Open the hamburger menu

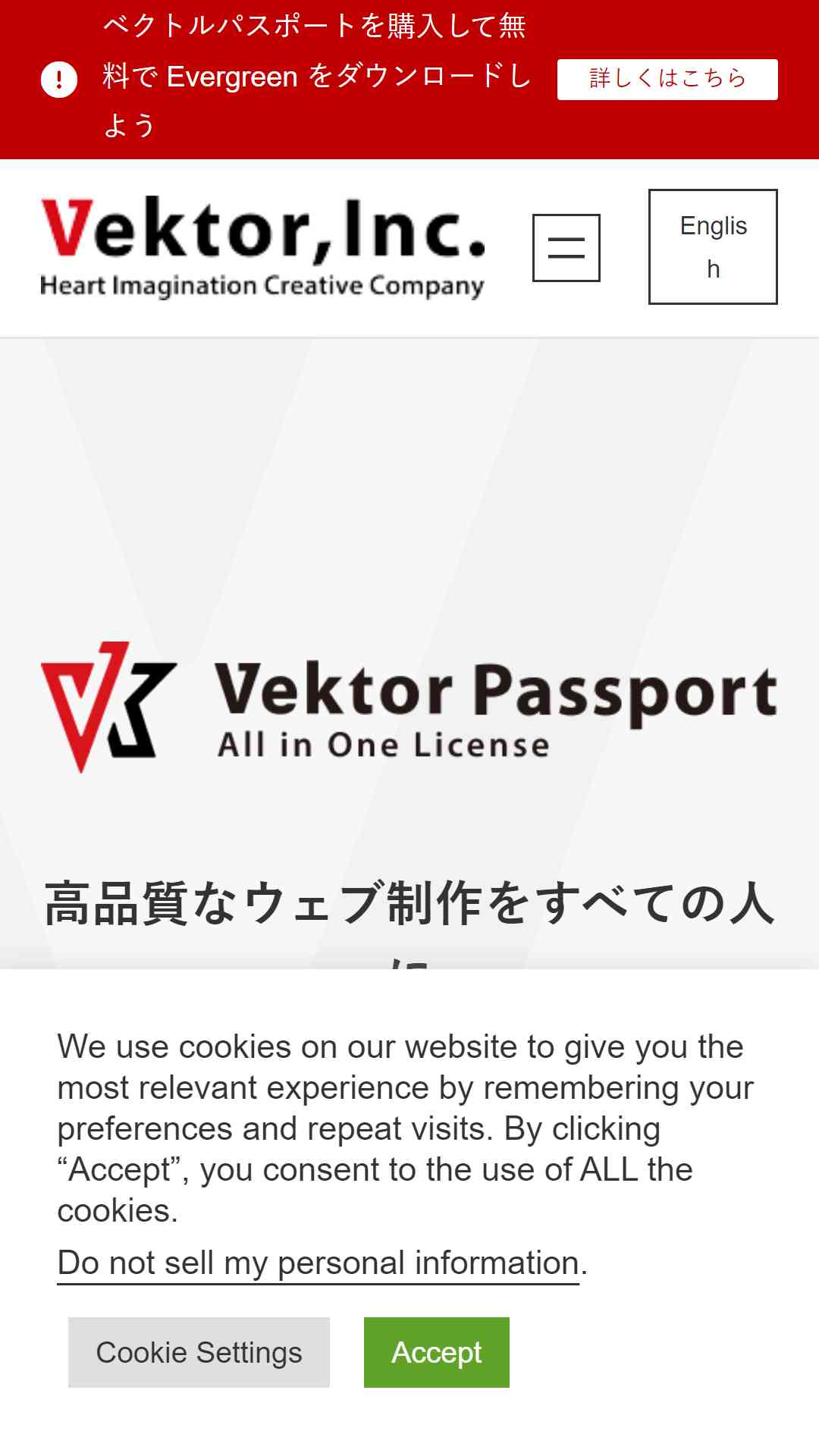[566, 248]
